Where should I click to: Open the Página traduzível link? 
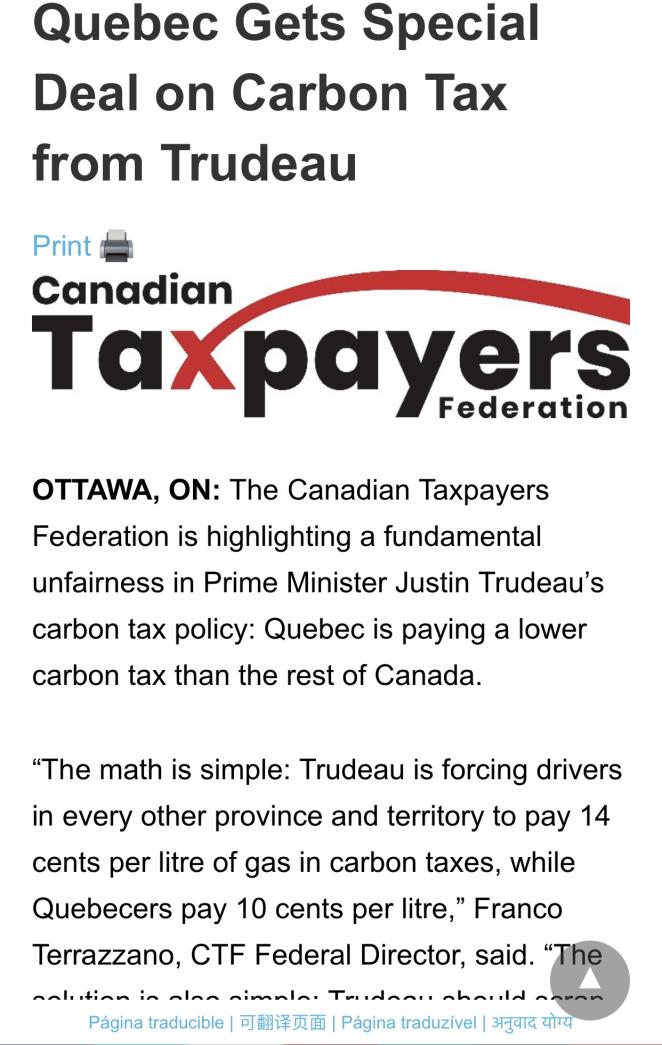click(408, 1023)
